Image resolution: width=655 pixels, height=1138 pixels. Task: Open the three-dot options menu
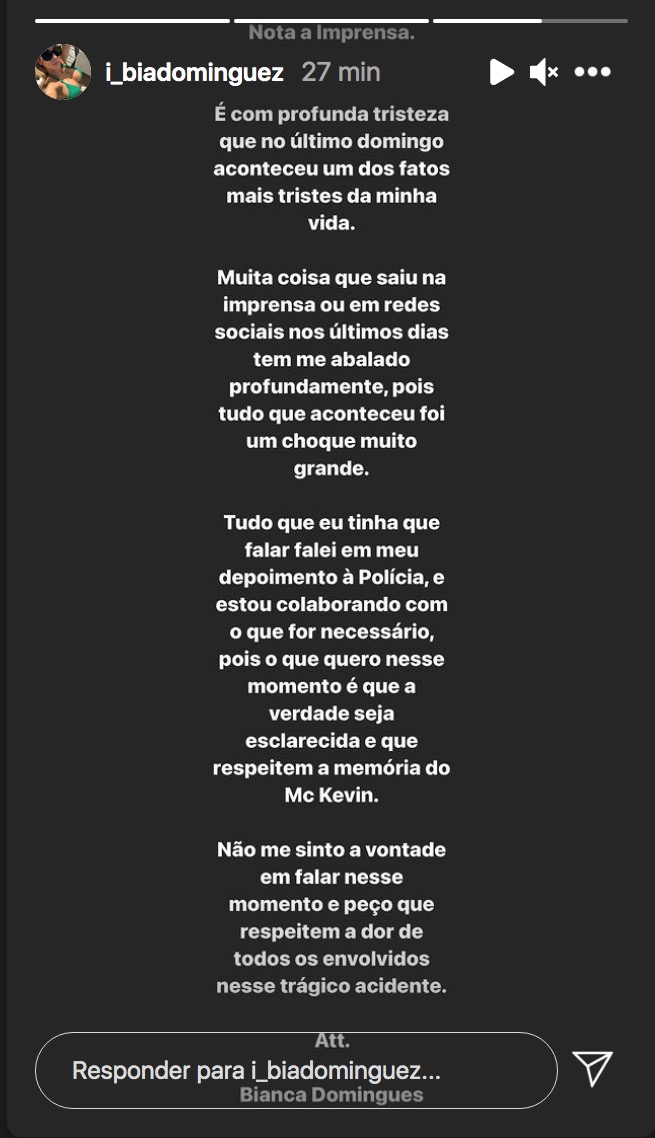pos(592,72)
